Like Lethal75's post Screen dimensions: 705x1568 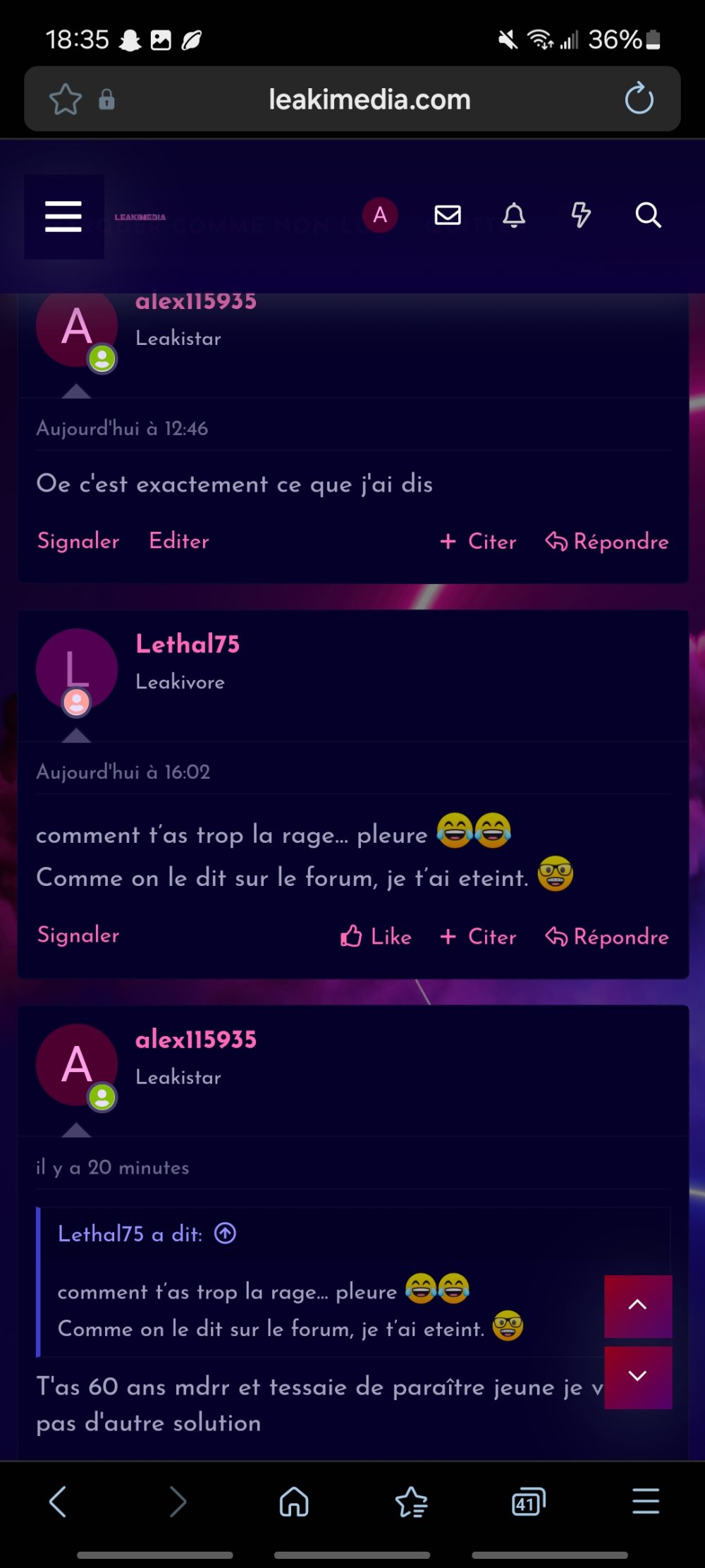pyautogui.click(x=376, y=937)
